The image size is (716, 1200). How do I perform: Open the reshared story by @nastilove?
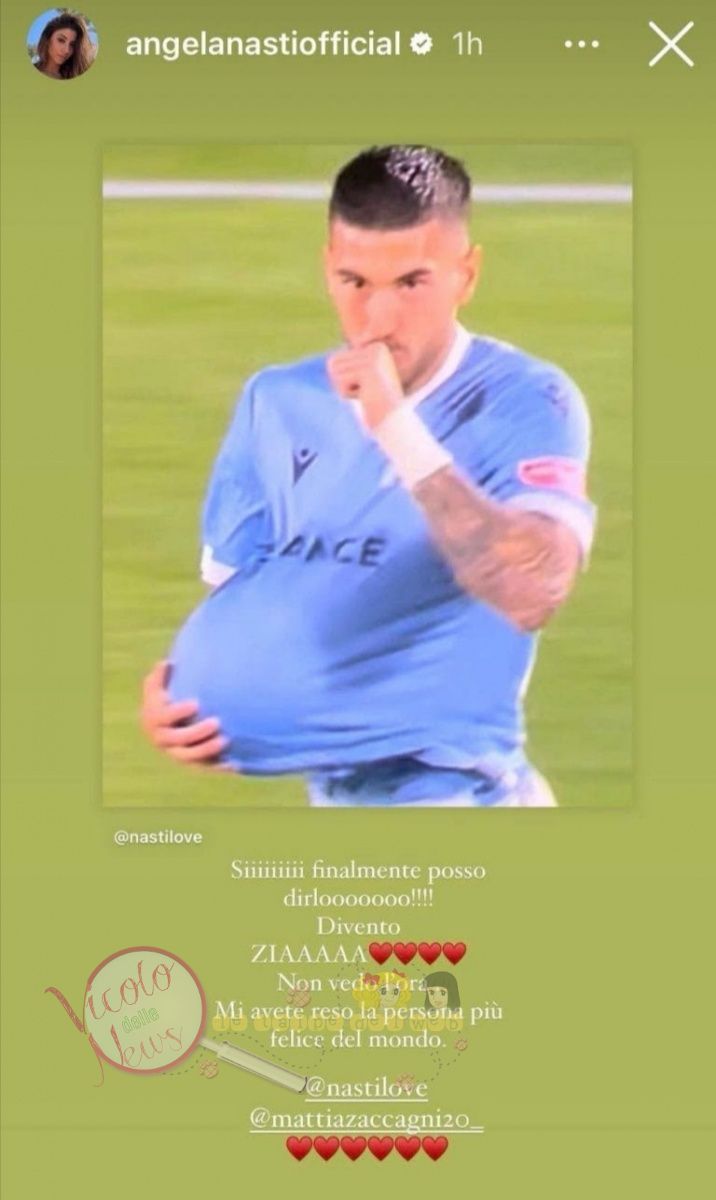coord(367,475)
